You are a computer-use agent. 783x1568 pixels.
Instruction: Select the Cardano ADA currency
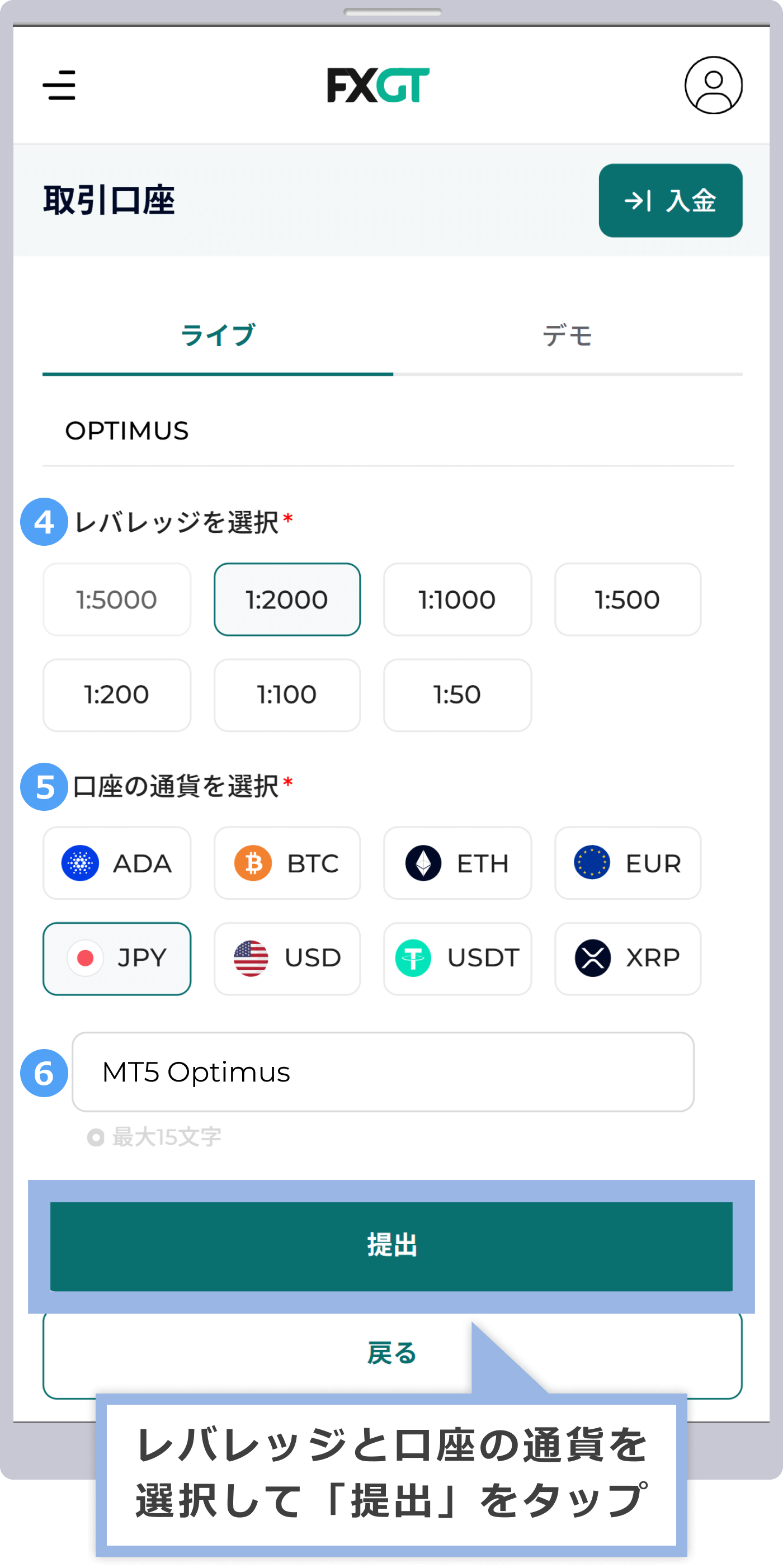click(116, 863)
